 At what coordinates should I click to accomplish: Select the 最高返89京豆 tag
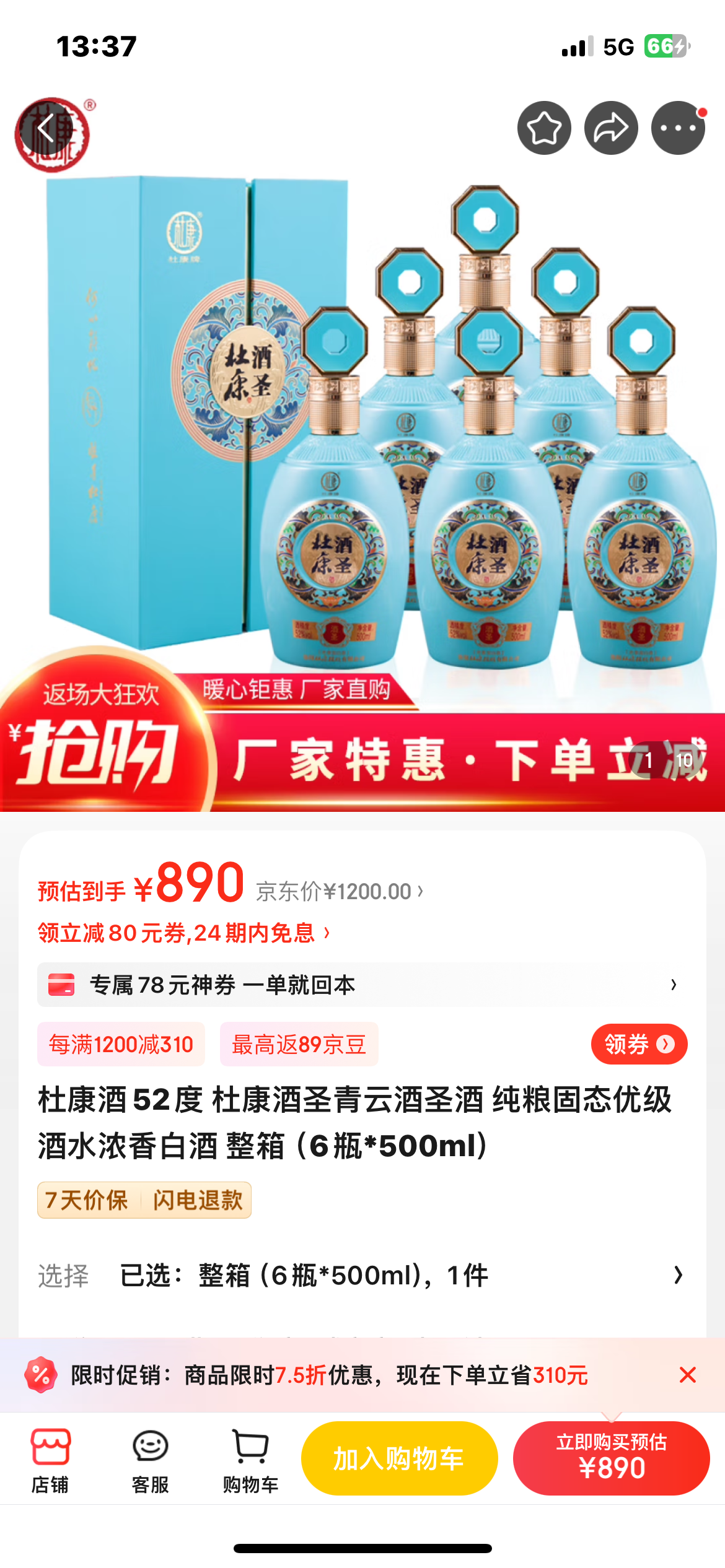(299, 1045)
